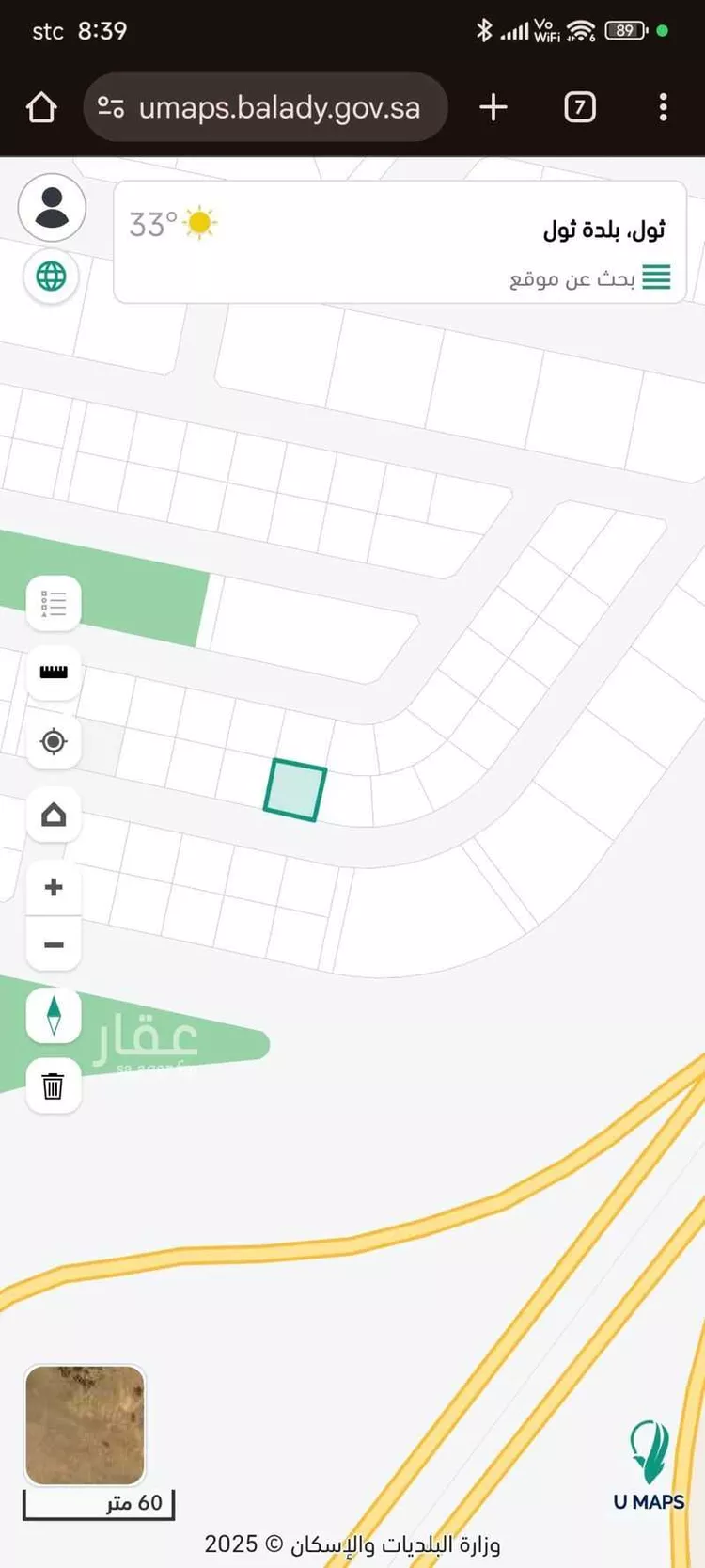705x1568 pixels.
Task: Edit the umaps.balady.gov.sa address bar
Action: tap(278, 107)
